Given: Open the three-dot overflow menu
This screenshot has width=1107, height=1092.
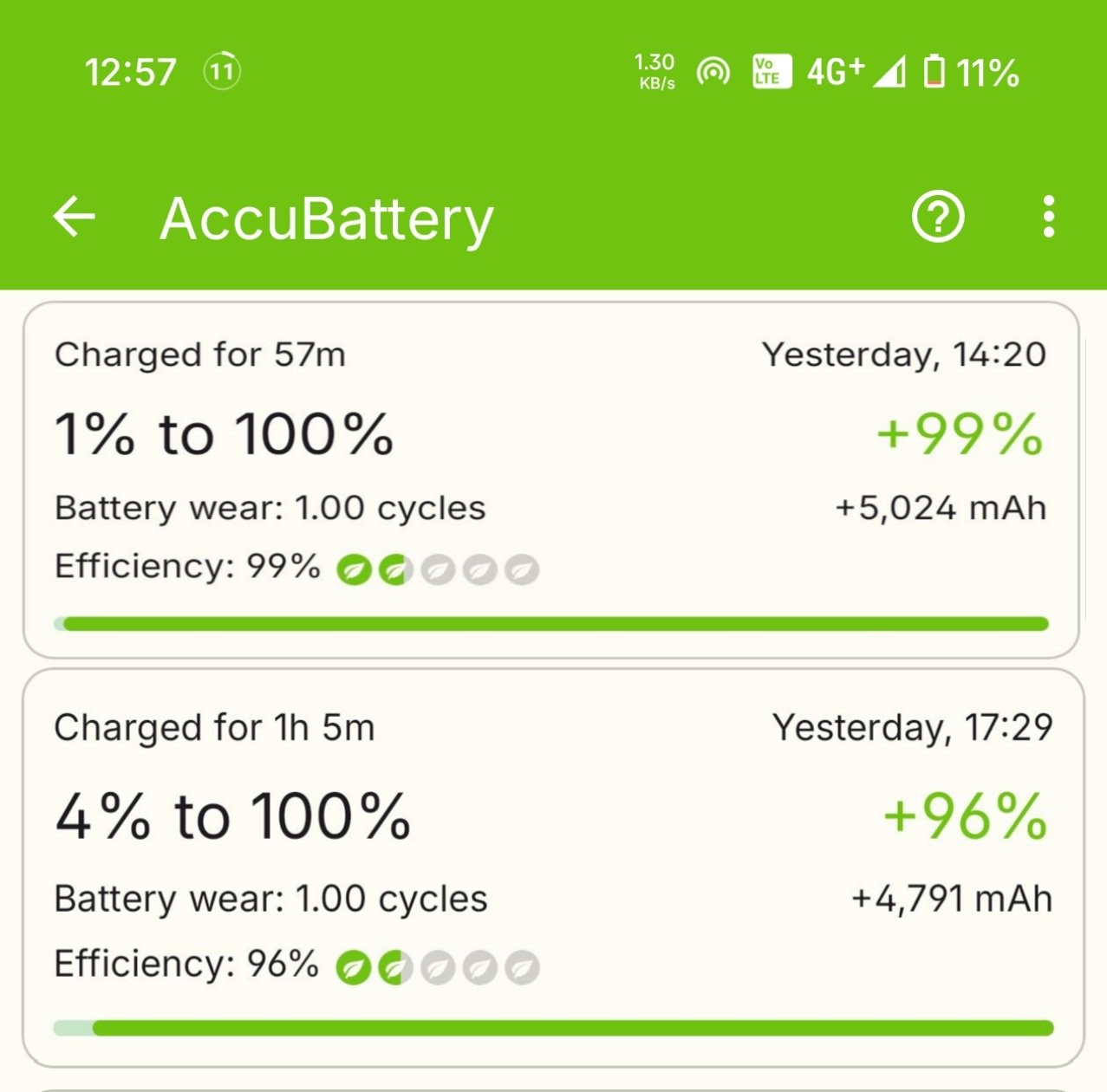Looking at the screenshot, I should [1049, 217].
